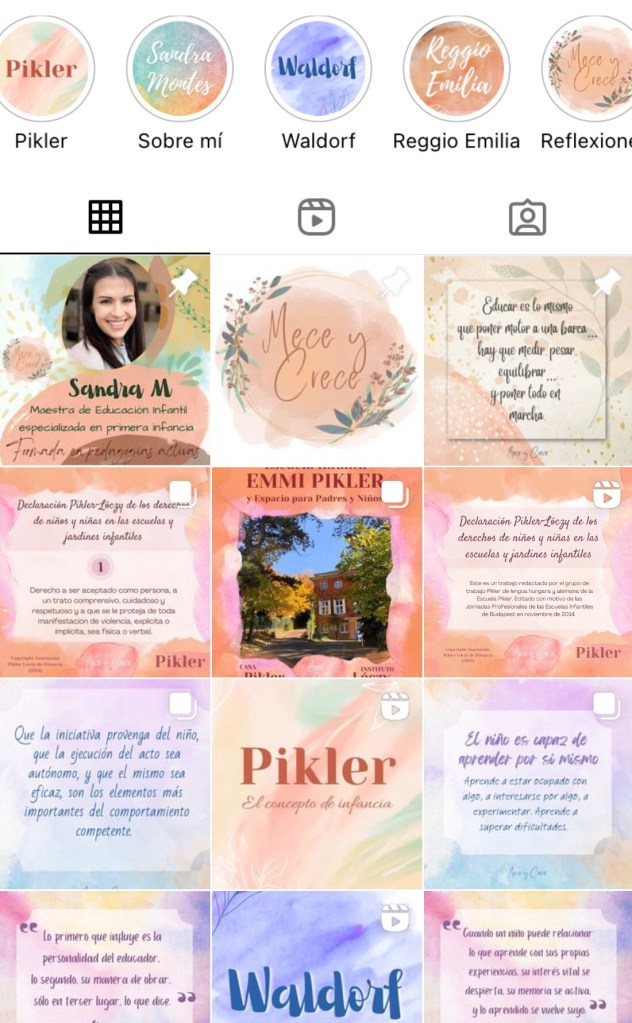Screen dimensions: 632x1023
Task: Switch to the Reels tab
Action: pyautogui.click(x=316, y=217)
